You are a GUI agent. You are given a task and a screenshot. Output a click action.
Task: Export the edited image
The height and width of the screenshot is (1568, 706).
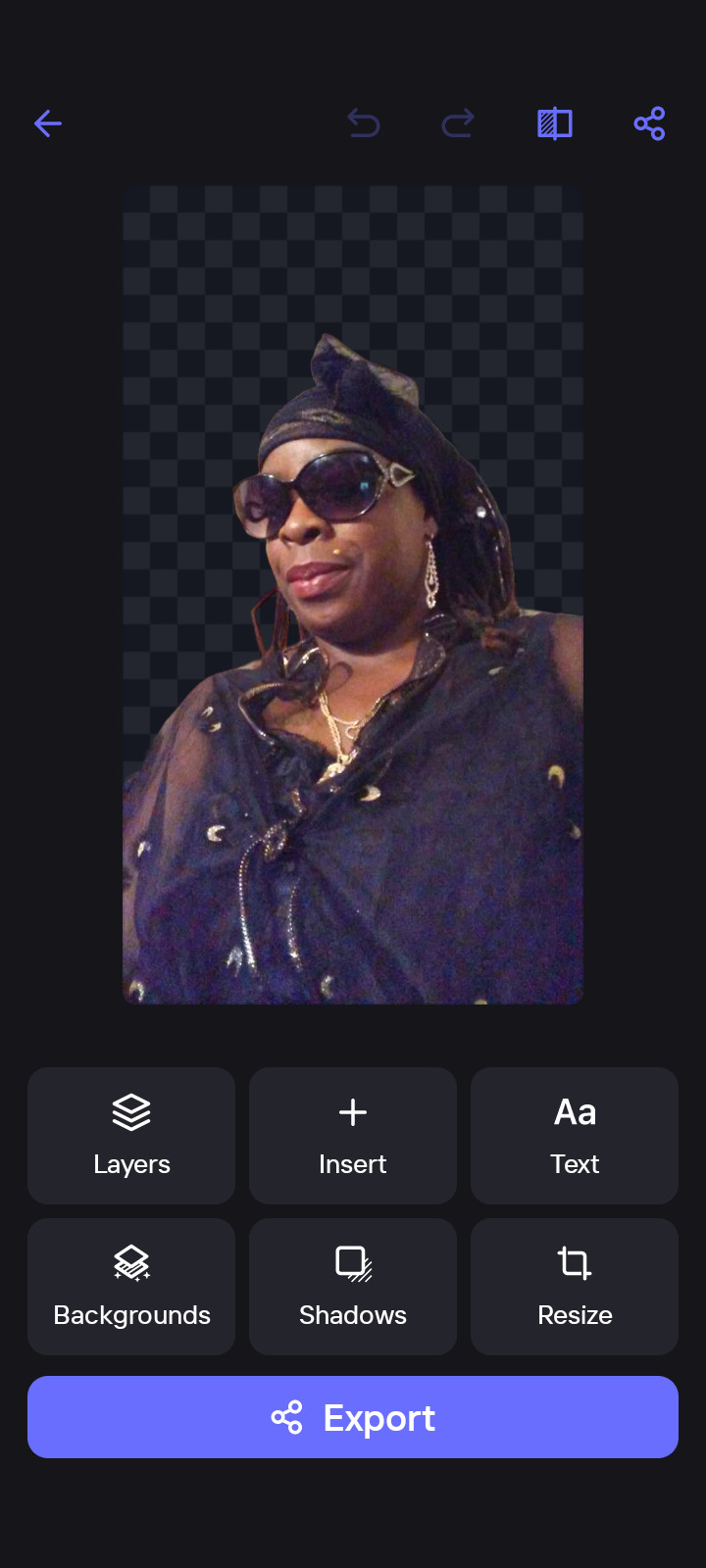coord(353,1417)
